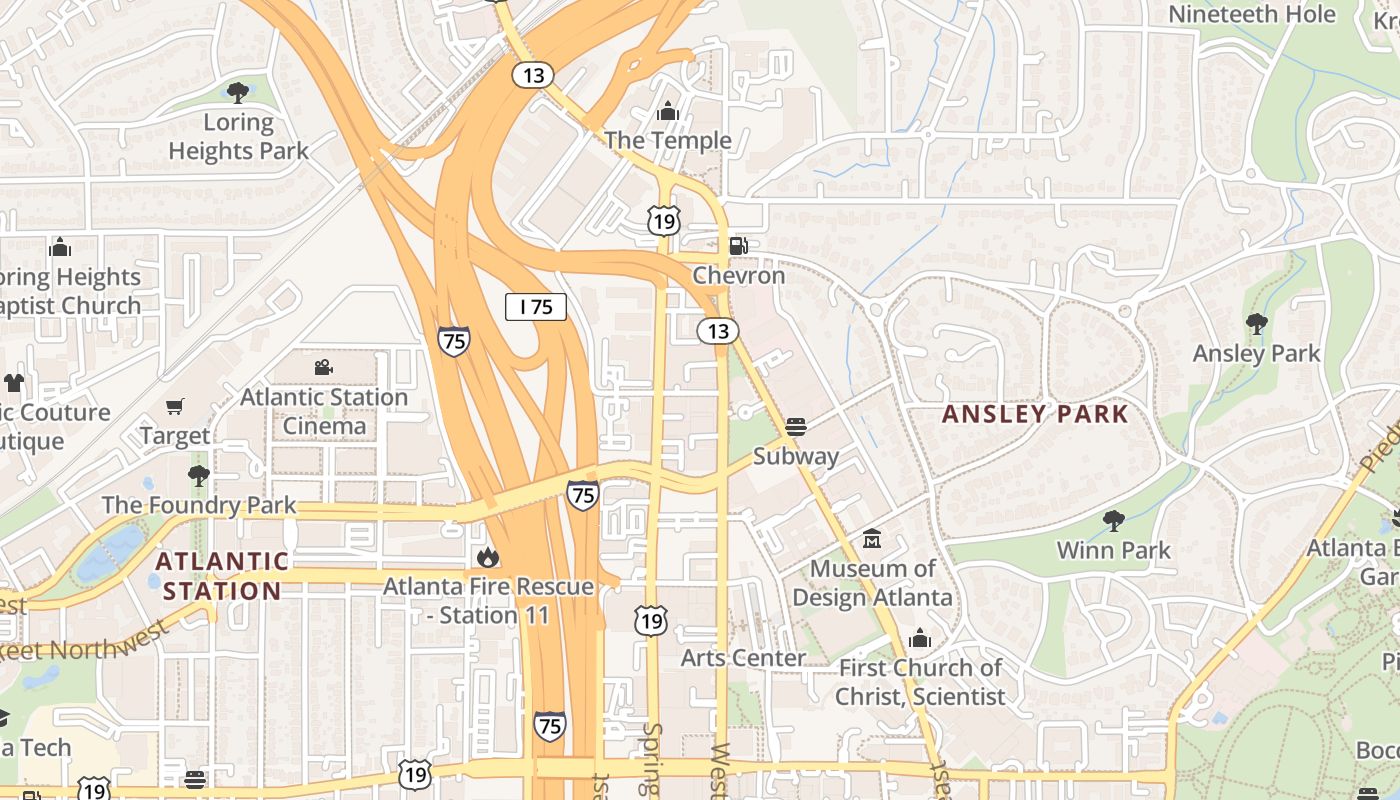
Task: Select the Atlantic Station Cinema marker
Action: 323,368
